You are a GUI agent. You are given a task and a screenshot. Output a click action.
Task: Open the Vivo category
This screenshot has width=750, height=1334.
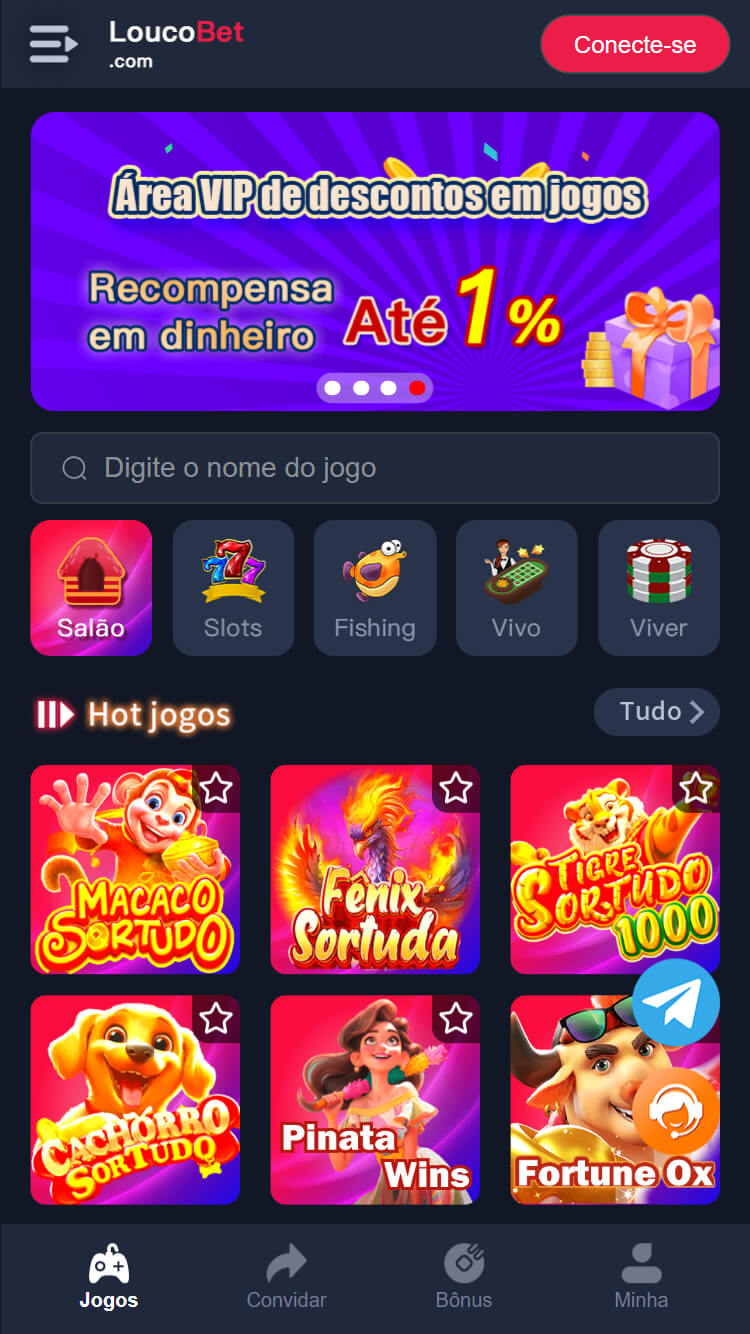click(516, 588)
